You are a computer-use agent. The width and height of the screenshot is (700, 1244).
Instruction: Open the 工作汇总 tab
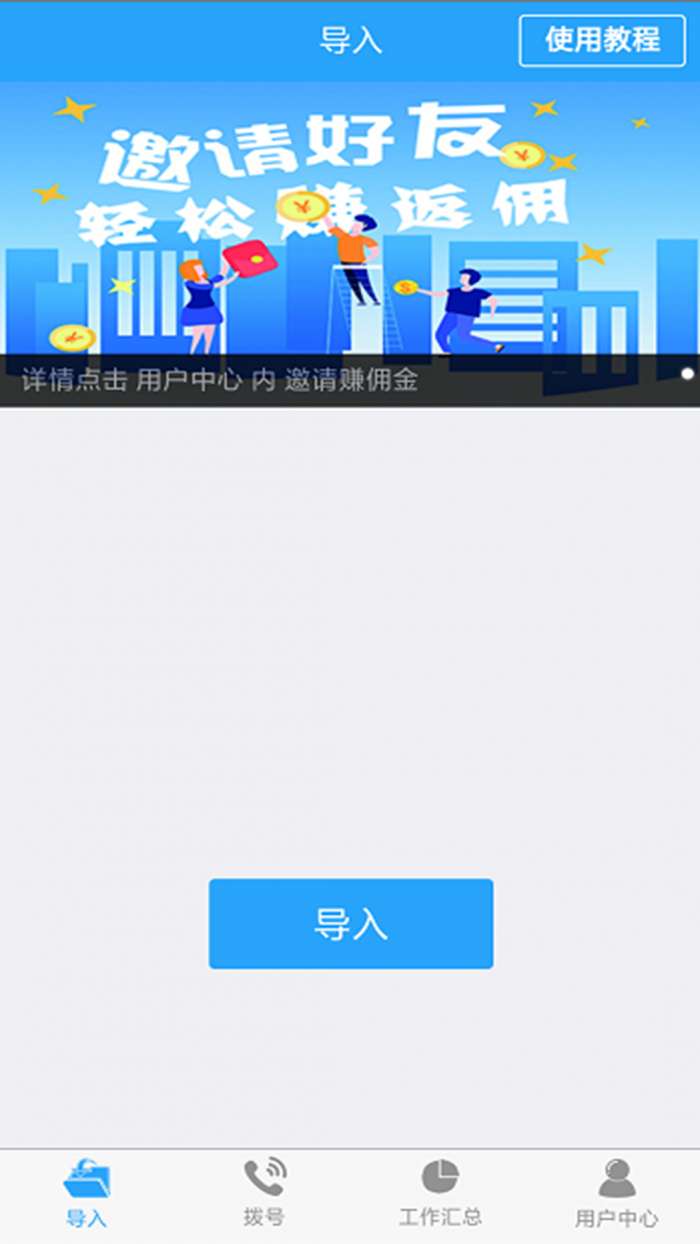440,1195
